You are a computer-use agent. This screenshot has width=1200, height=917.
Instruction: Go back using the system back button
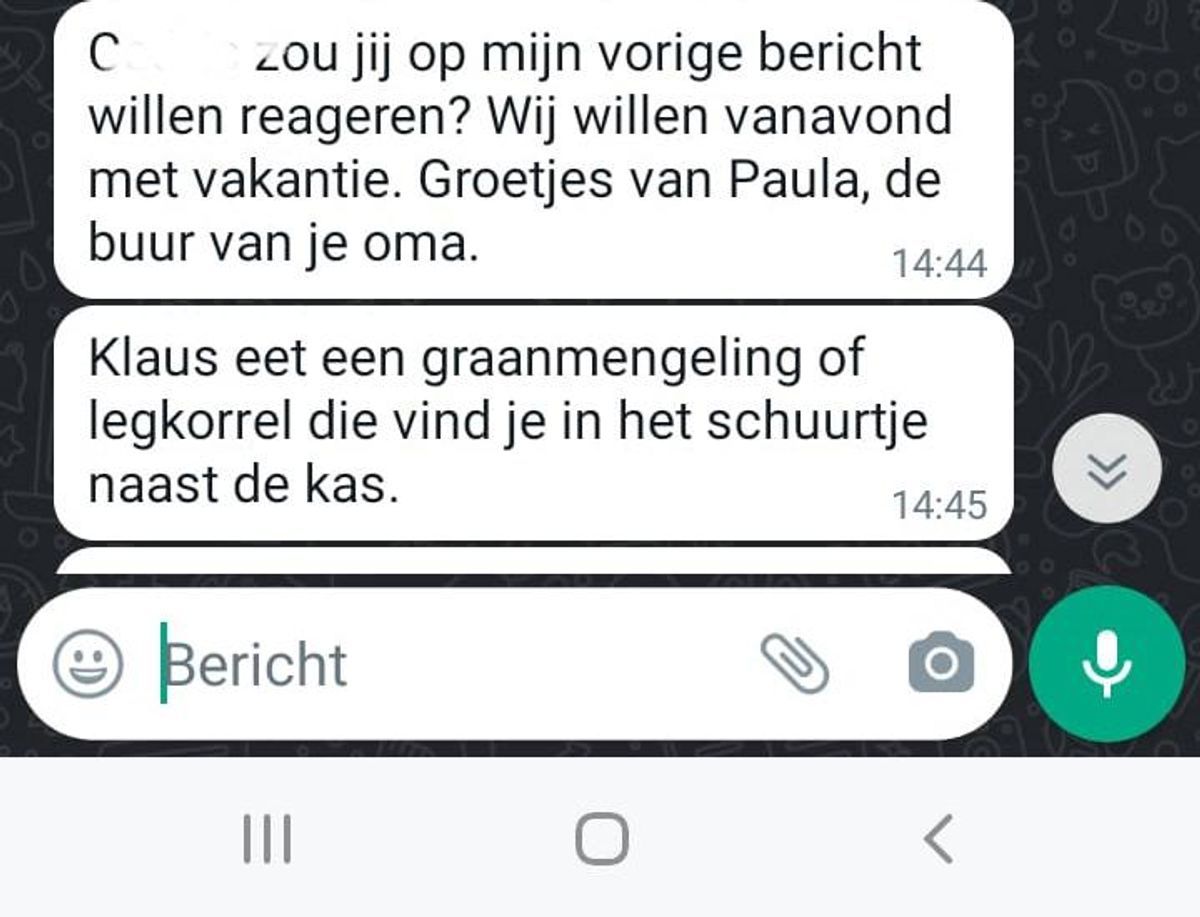click(937, 839)
